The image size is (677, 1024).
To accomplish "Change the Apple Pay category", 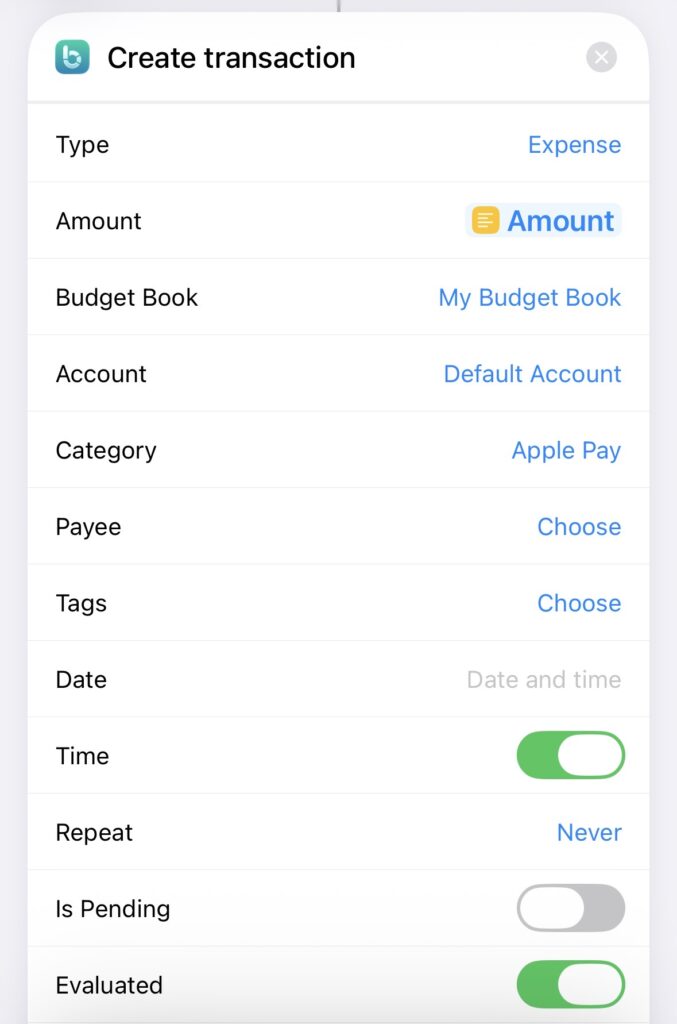I will pos(566,451).
